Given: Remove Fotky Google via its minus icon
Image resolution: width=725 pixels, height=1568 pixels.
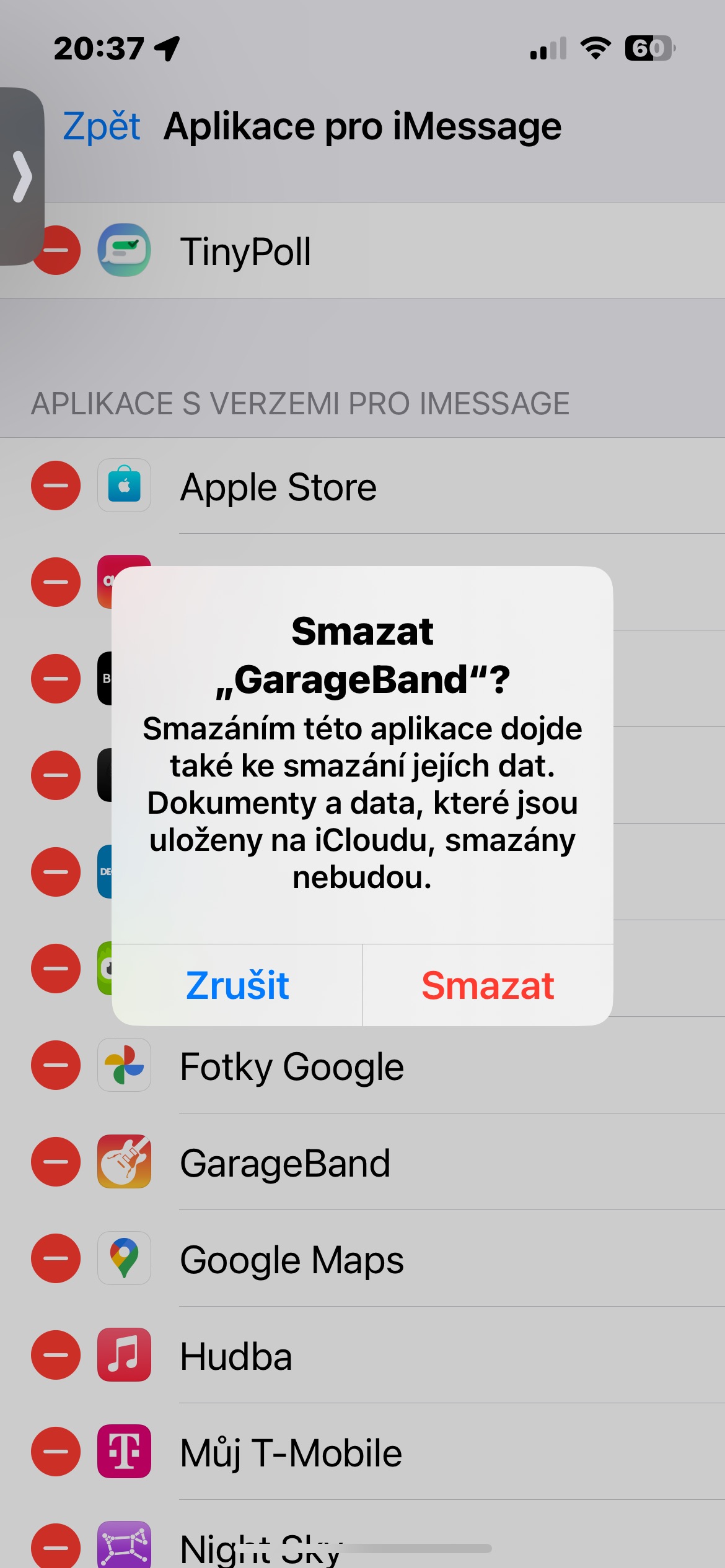Looking at the screenshot, I should pyautogui.click(x=56, y=1065).
